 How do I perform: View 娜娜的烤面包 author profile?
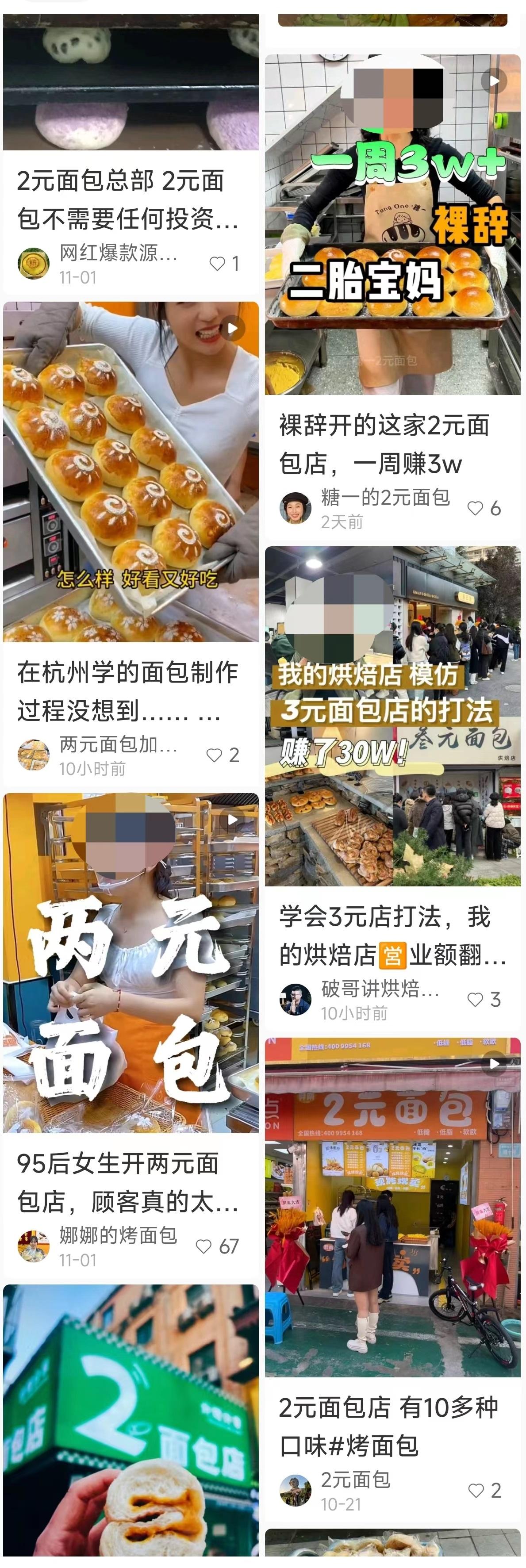34,1246
